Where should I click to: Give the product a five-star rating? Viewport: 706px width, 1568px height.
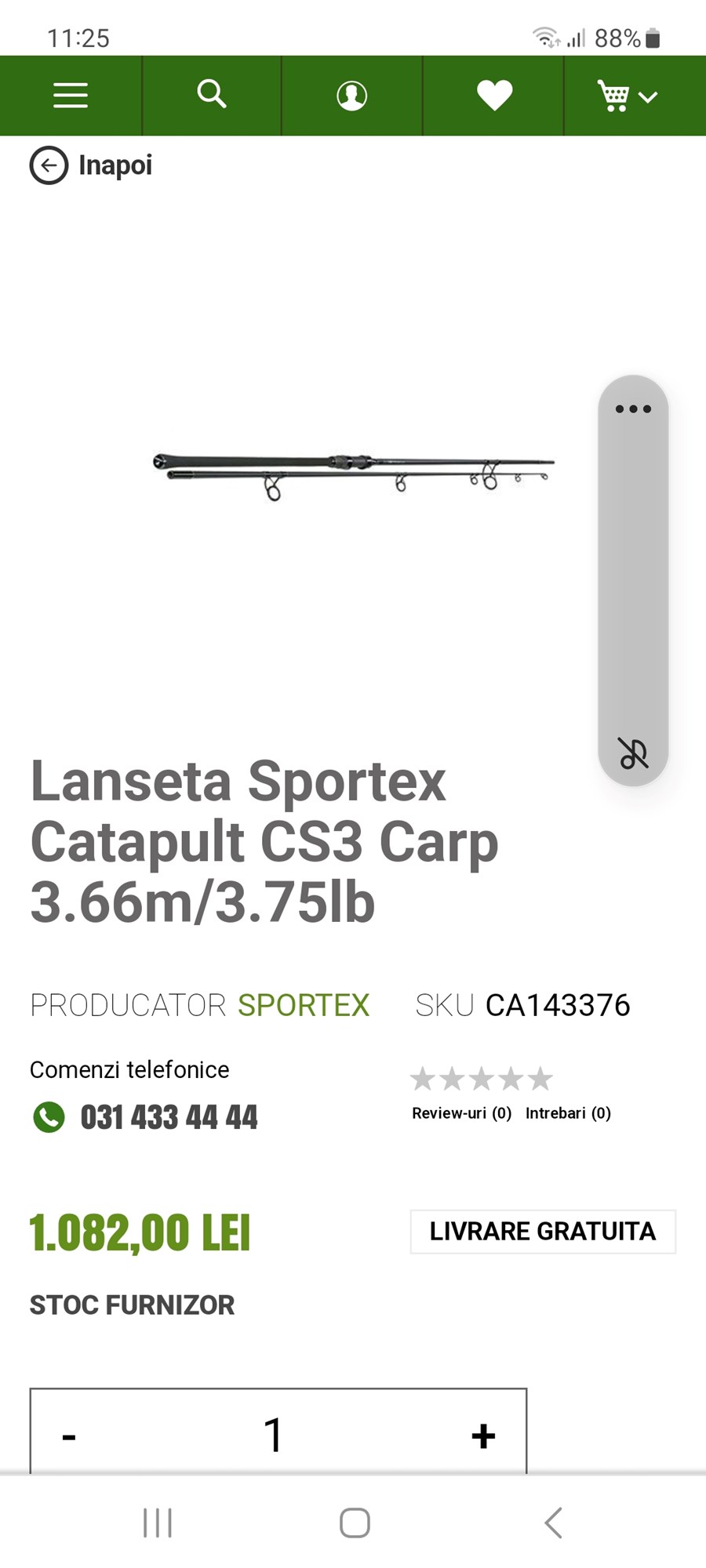(540, 1079)
